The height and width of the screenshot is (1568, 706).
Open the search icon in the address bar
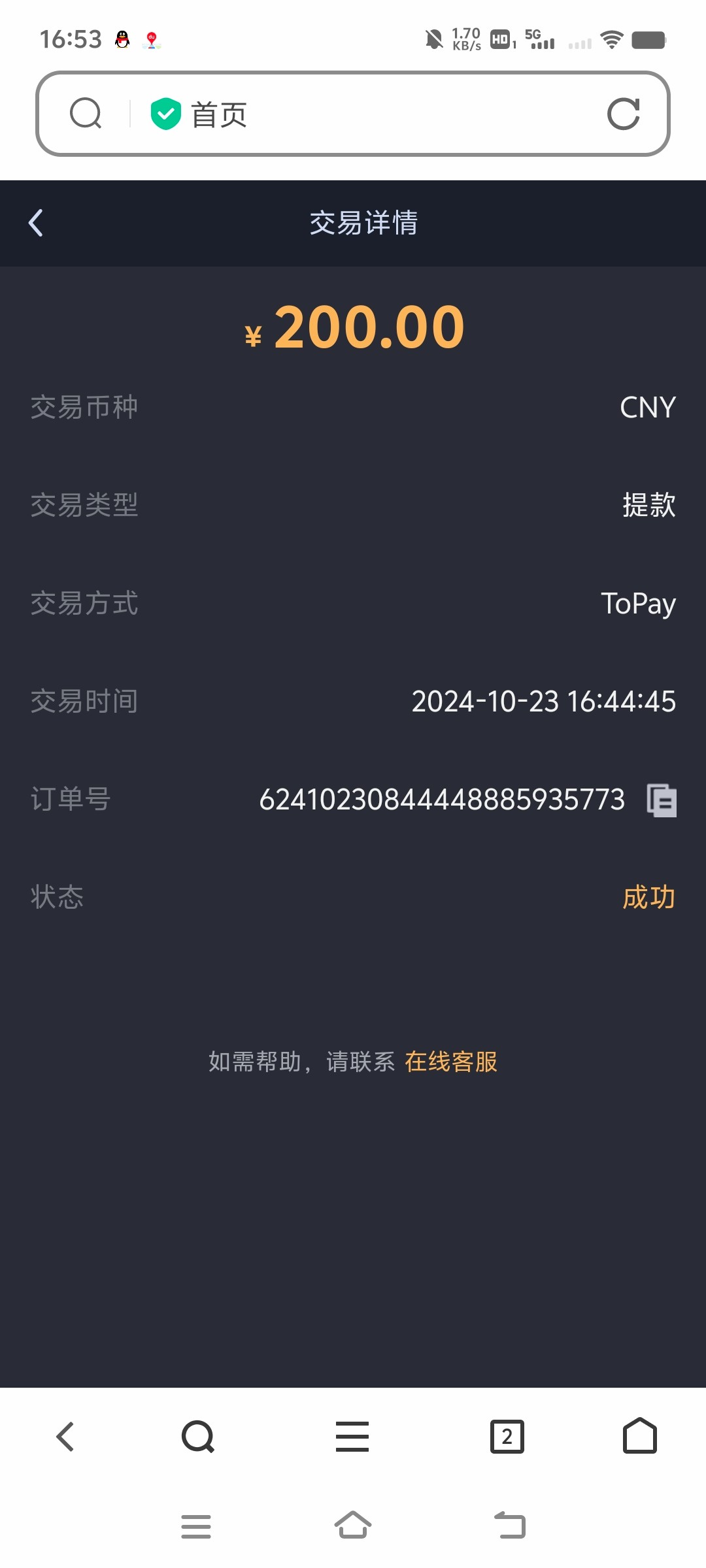pos(86,114)
